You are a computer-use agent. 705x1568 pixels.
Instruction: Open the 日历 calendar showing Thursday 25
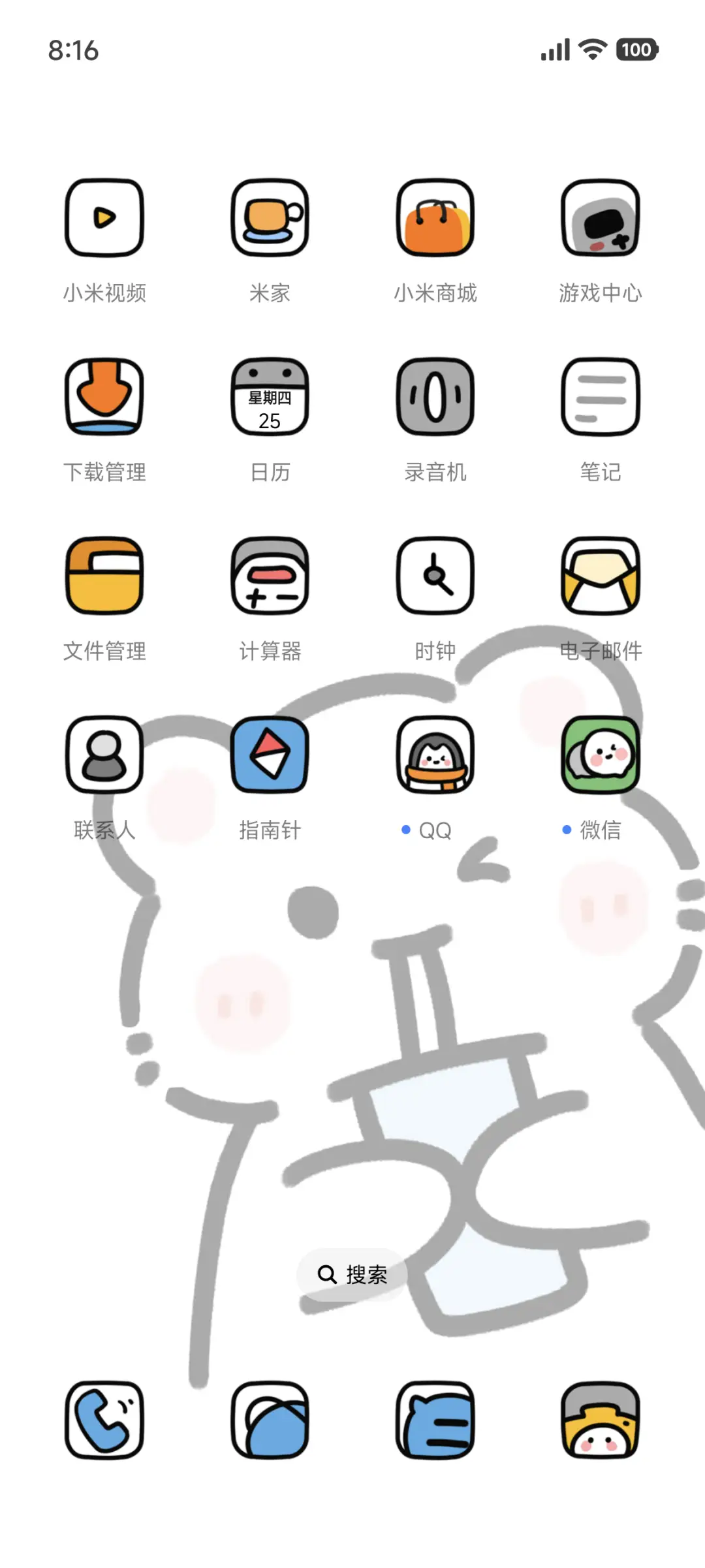[x=270, y=398]
